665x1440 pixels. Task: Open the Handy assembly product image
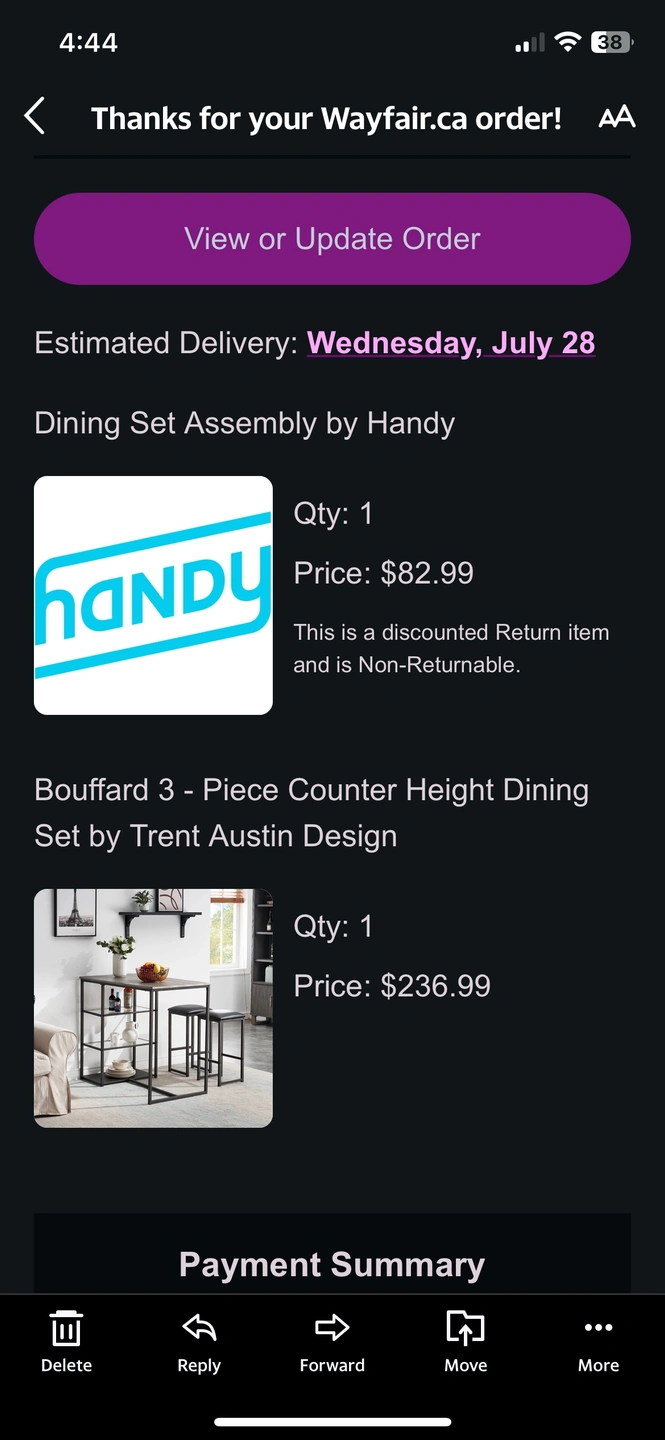153,595
